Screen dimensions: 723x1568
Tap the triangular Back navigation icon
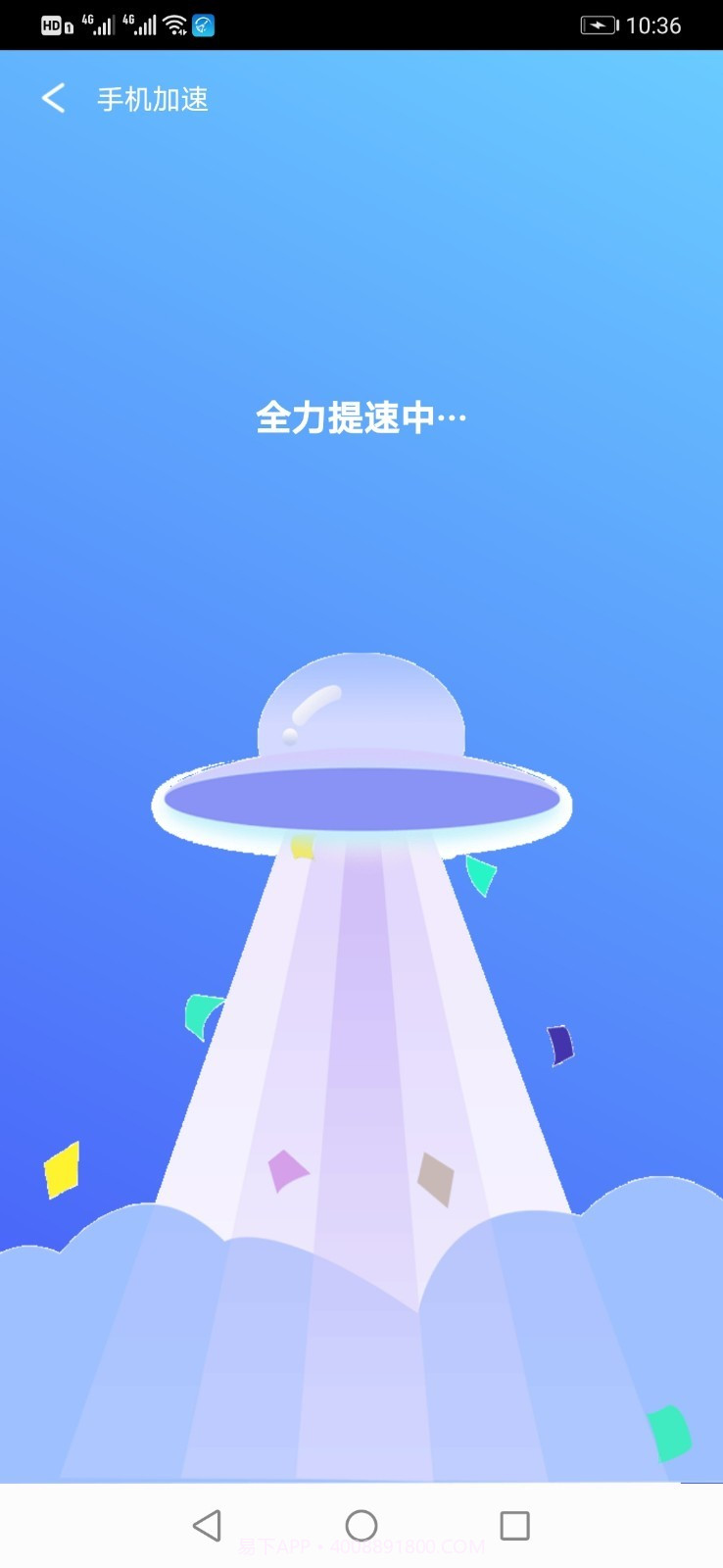(207, 1526)
